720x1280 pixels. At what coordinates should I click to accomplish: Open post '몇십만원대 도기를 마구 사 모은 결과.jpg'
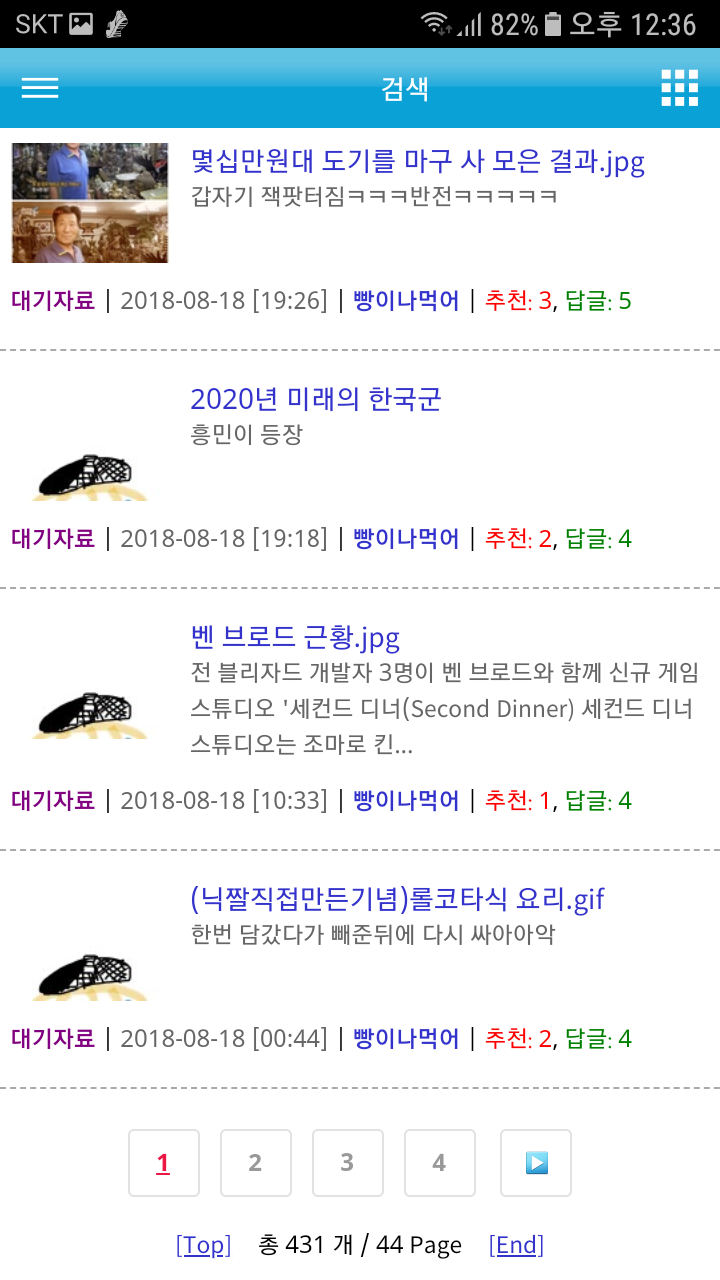[417, 161]
